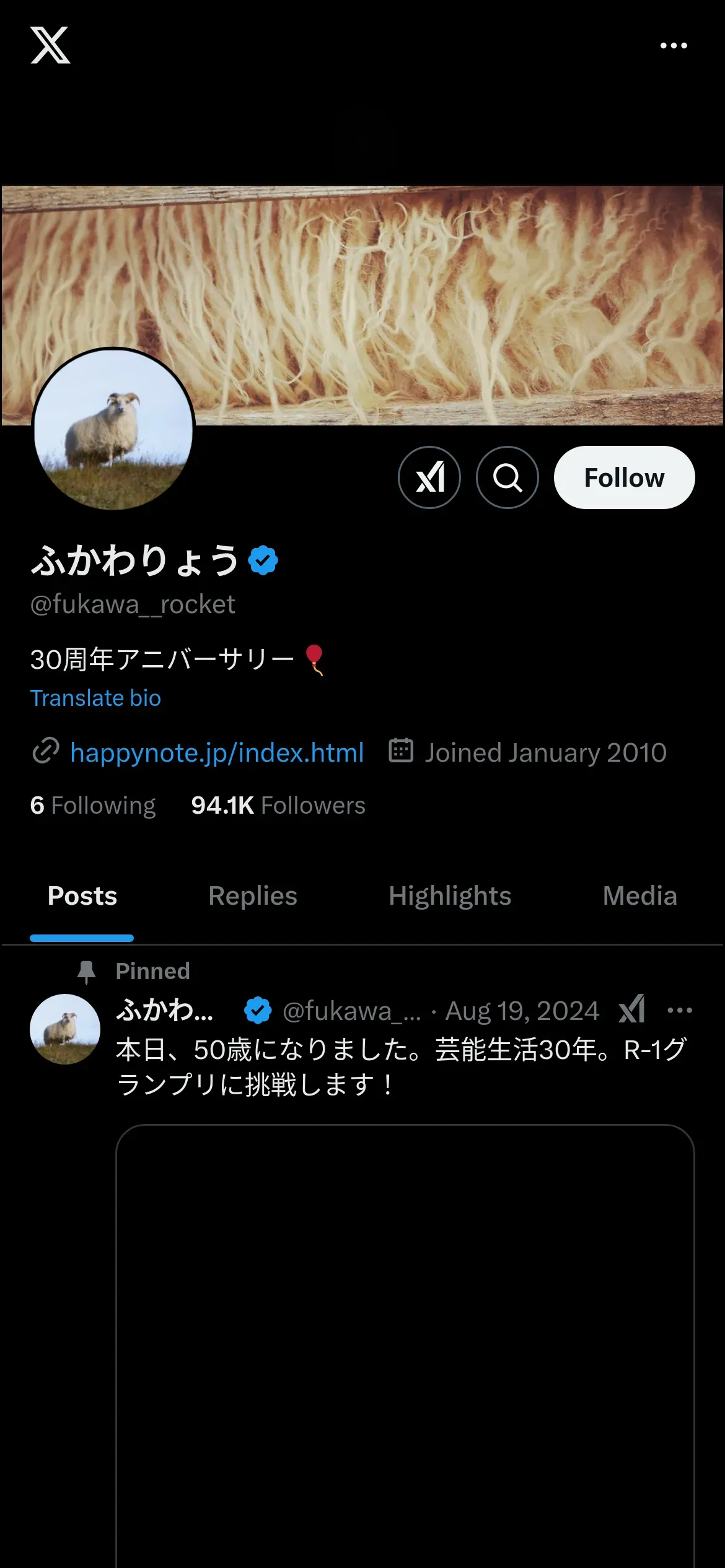Open the top-right overflow menu
This screenshot has height=1568, width=725.
[674, 46]
